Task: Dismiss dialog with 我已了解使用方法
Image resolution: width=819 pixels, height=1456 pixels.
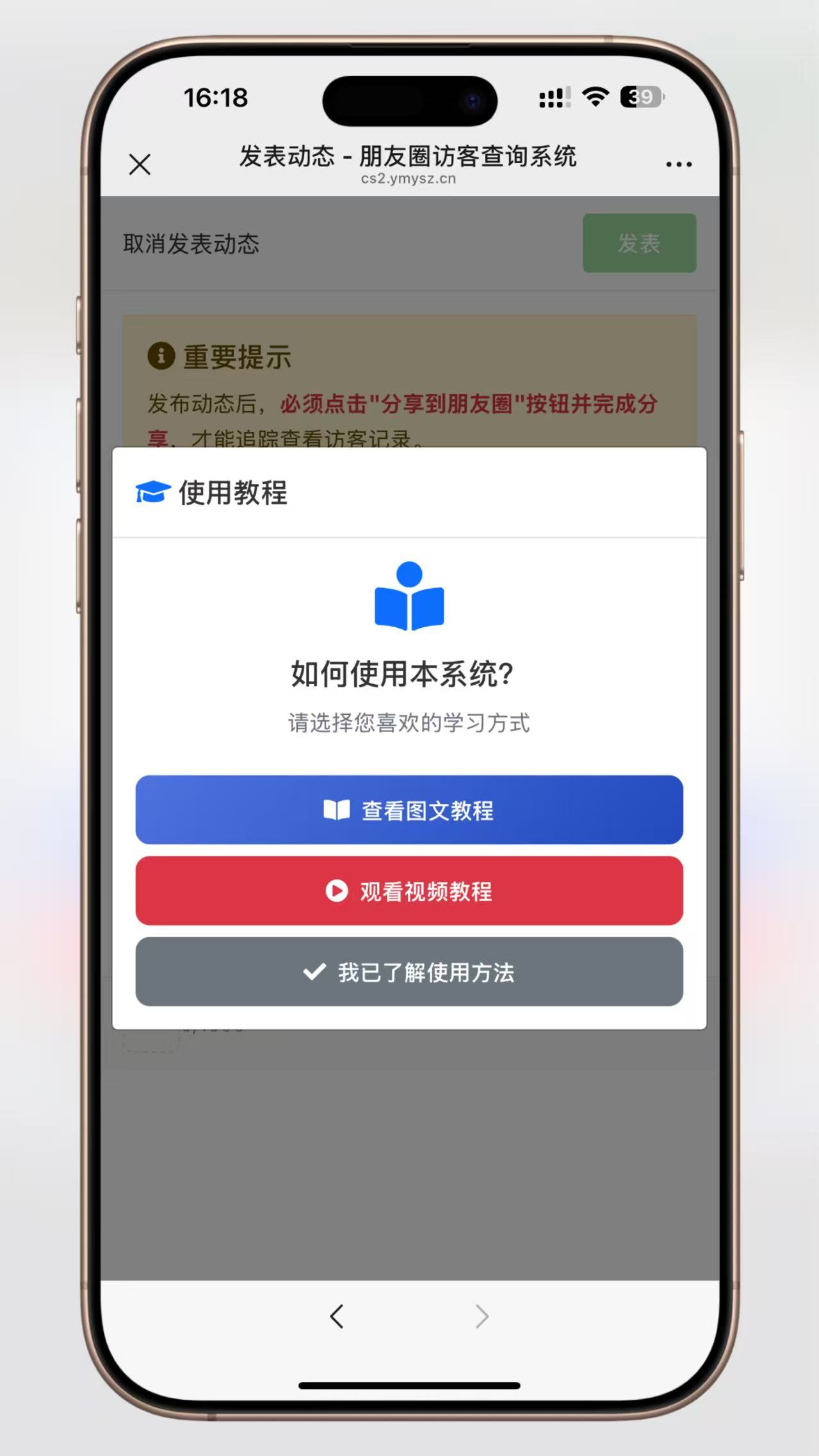Action: pyautogui.click(x=409, y=972)
